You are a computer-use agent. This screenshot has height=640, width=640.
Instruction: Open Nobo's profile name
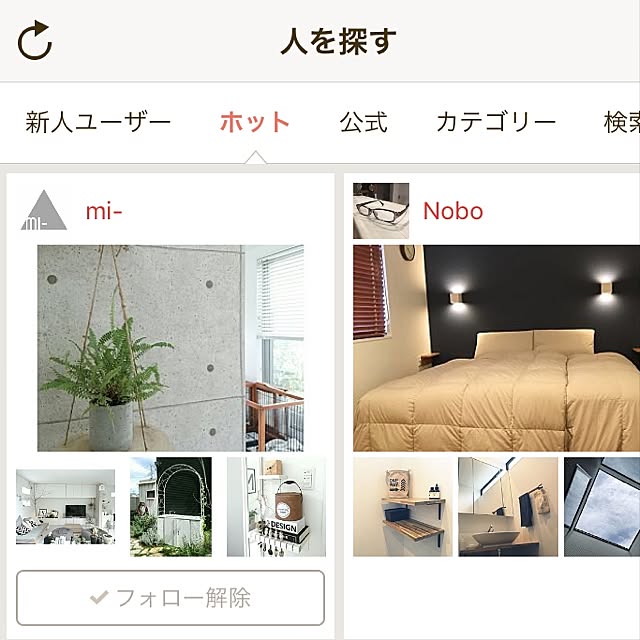point(453,211)
